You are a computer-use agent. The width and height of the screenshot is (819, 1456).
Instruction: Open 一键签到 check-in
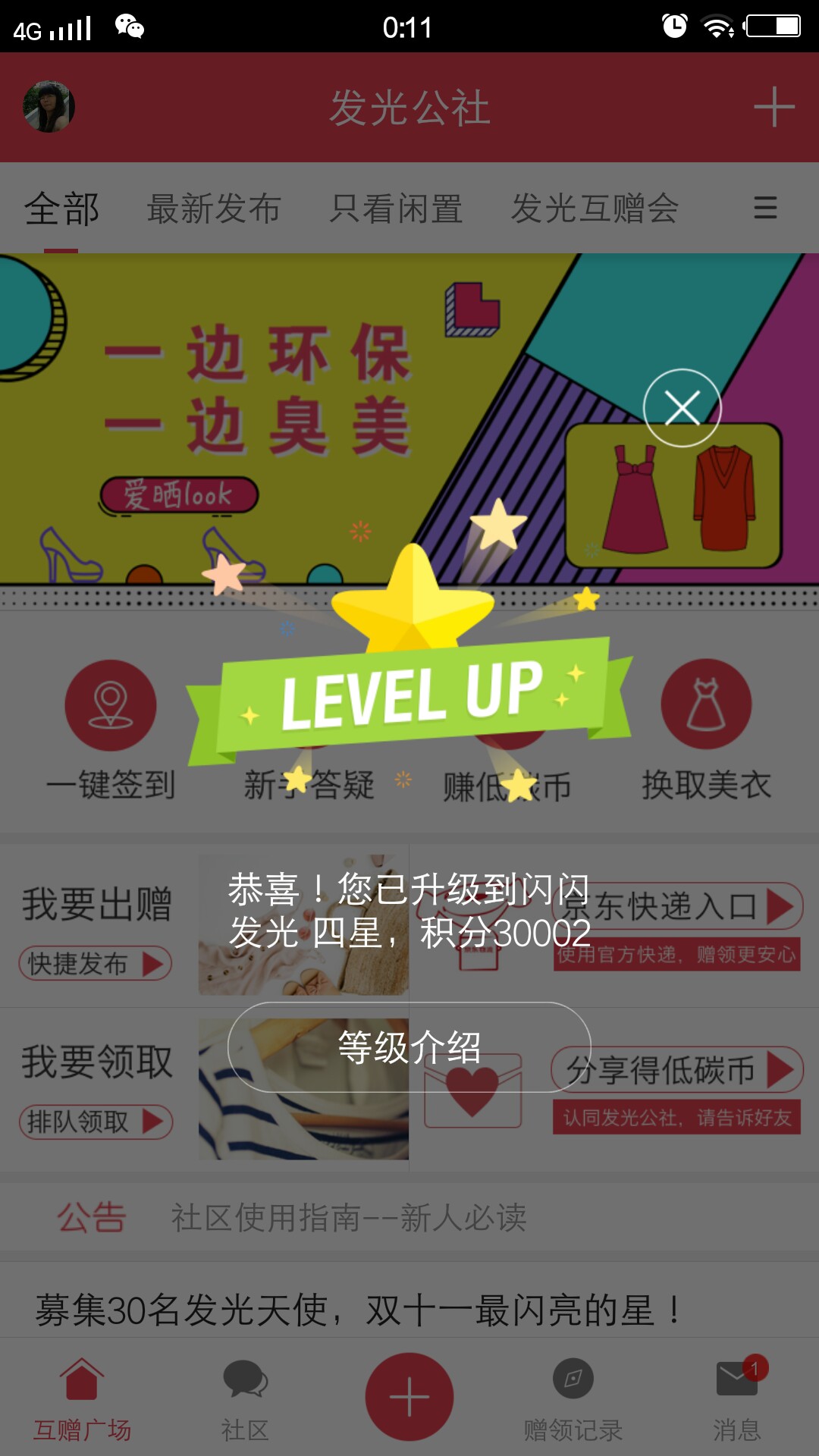click(111, 731)
